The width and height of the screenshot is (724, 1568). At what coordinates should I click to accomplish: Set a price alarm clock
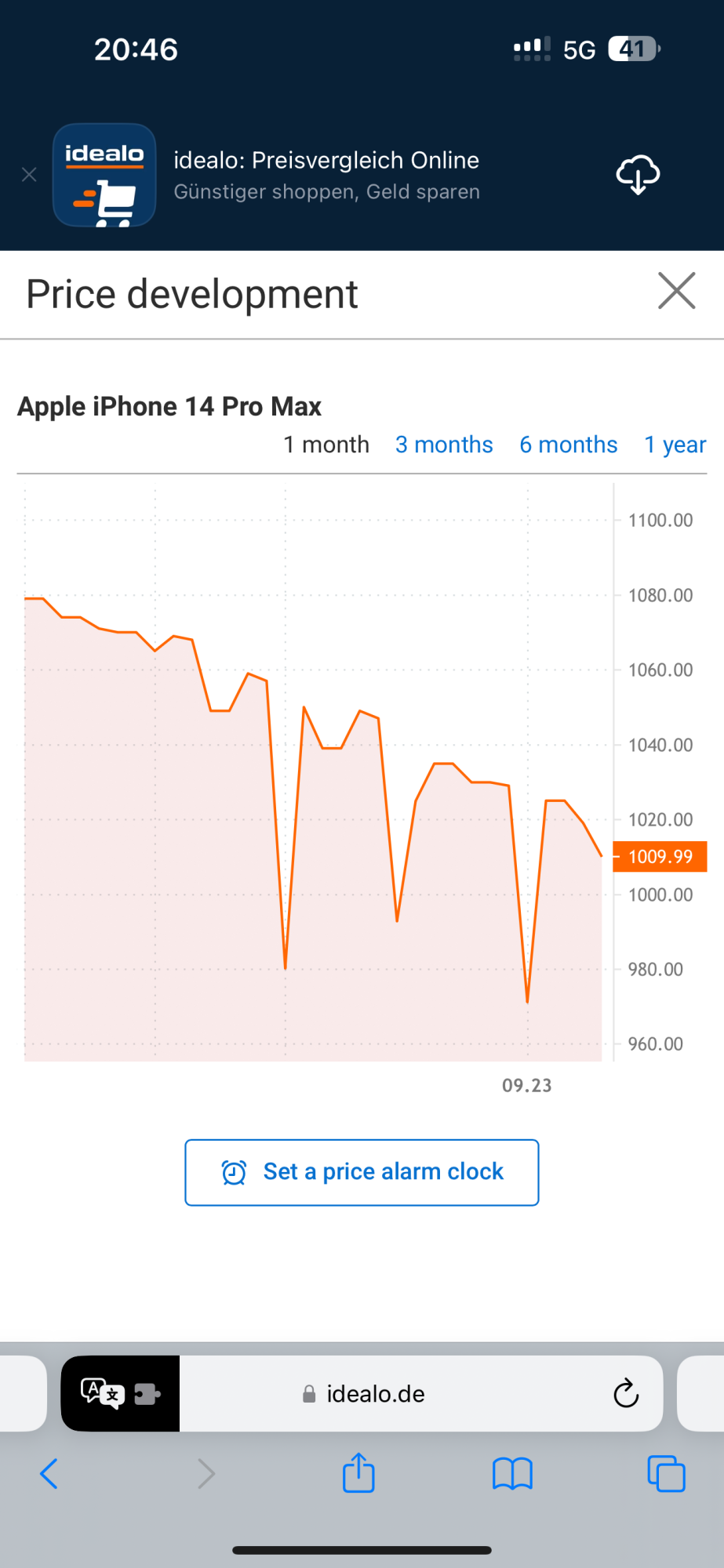pyautogui.click(x=362, y=1172)
